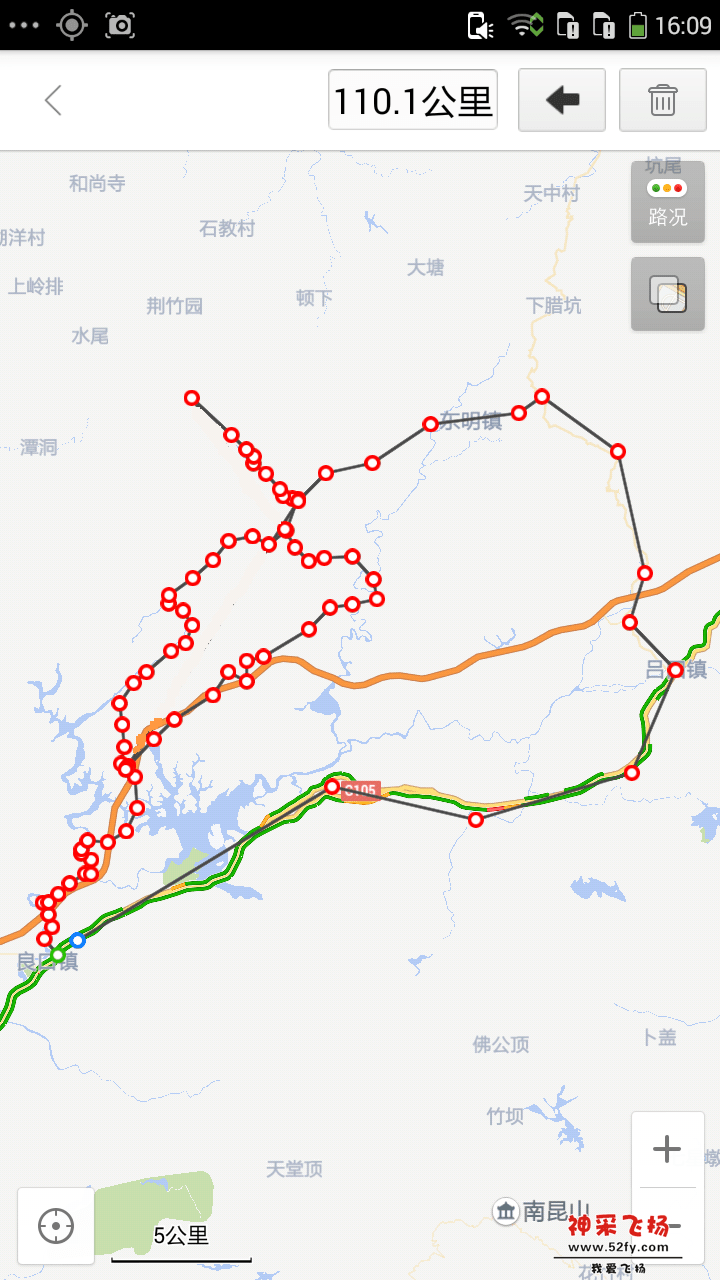This screenshot has width=720, height=1280.
Task: Tap the screenshot camera icon in the status bar
Action: click(x=121, y=24)
